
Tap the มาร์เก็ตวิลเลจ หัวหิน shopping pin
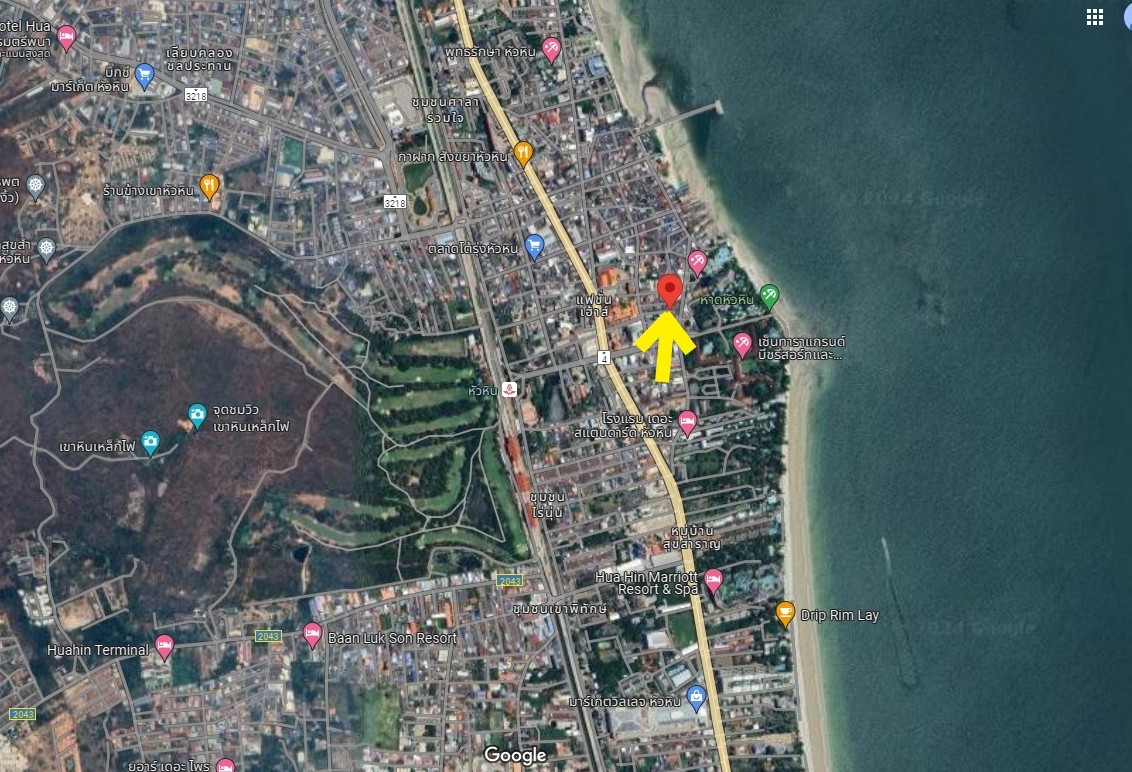click(x=696, y=698)
